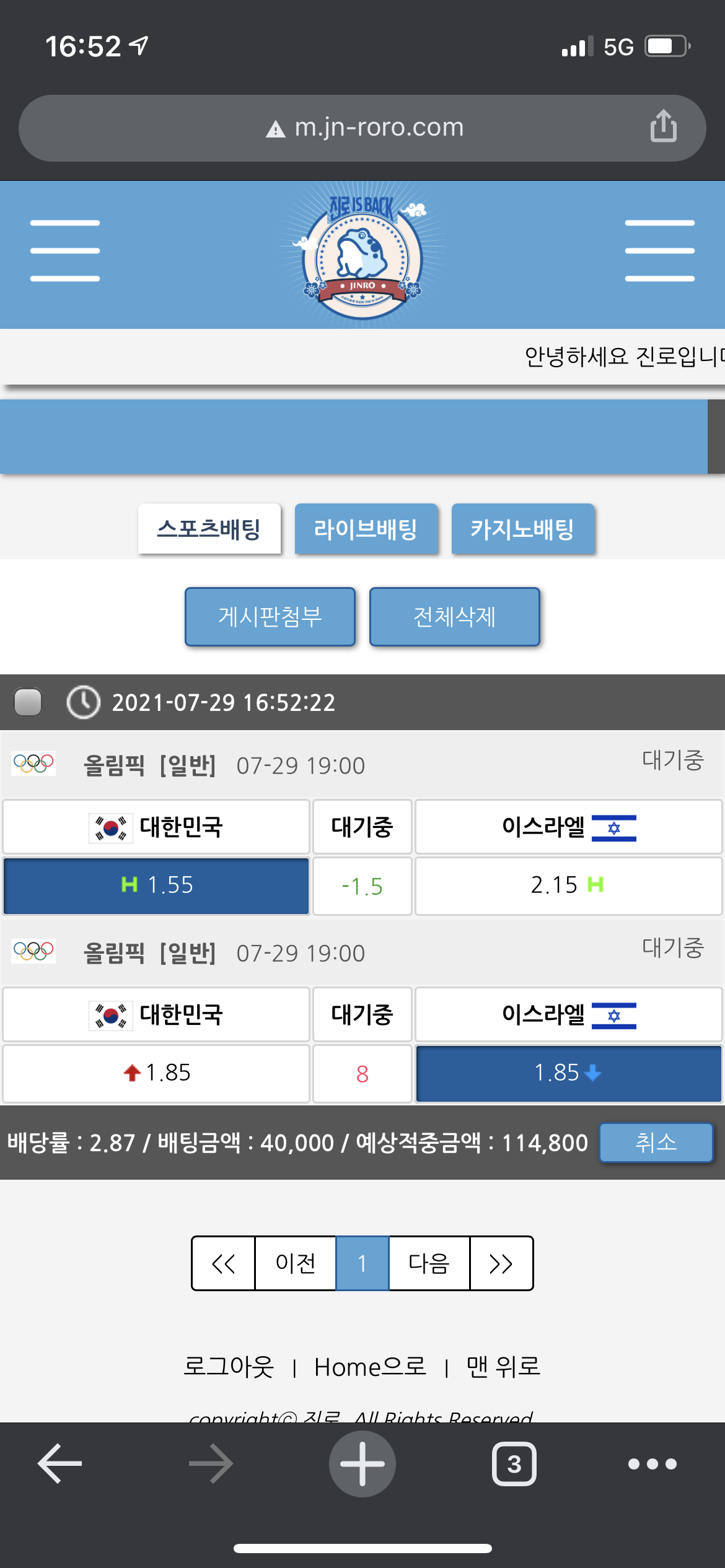
Task: Tap Home으로 link
Action: (370, 1366)
